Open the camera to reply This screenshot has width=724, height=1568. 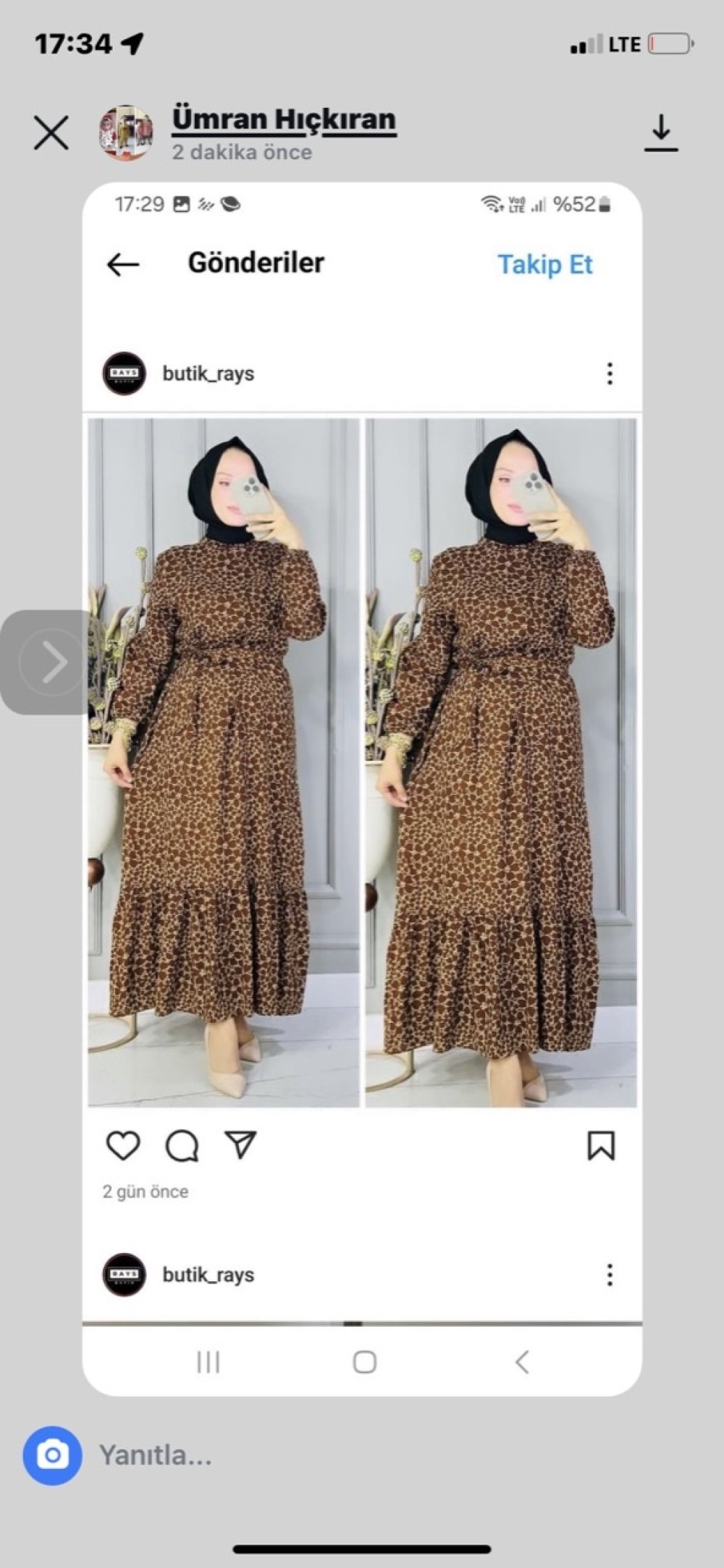click(x=52, y=1455)
